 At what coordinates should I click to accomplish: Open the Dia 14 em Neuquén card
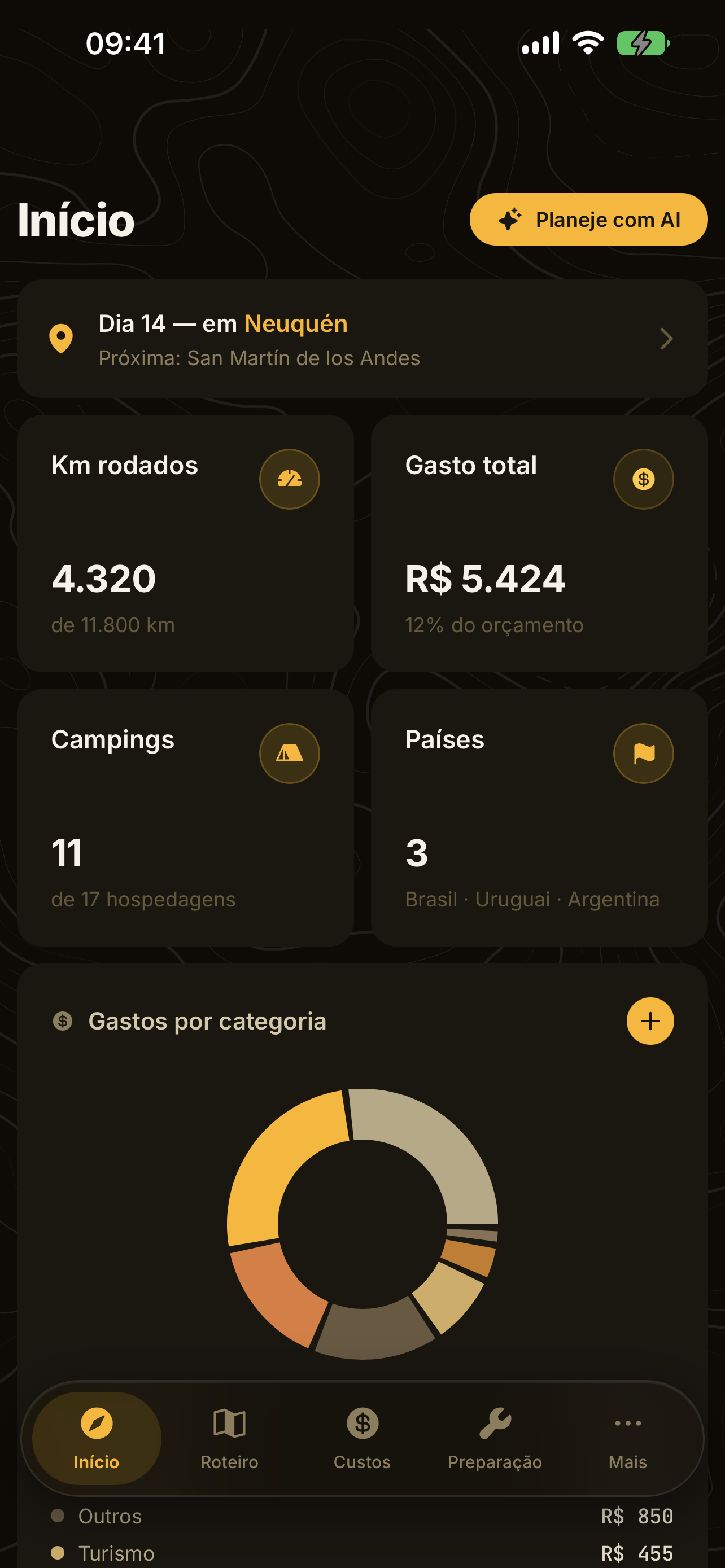click(362, 339)
